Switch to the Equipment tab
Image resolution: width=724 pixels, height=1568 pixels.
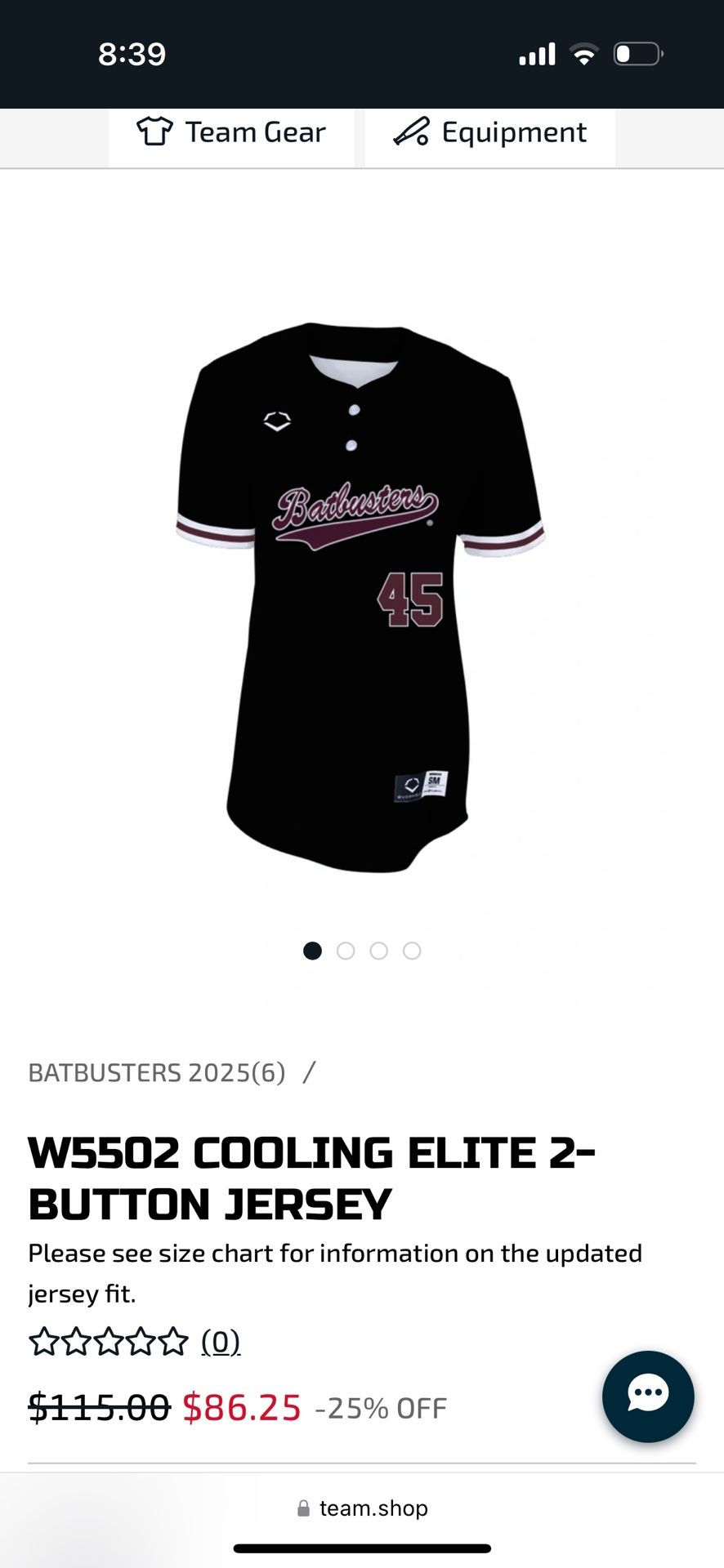click(x=489, y=132)
